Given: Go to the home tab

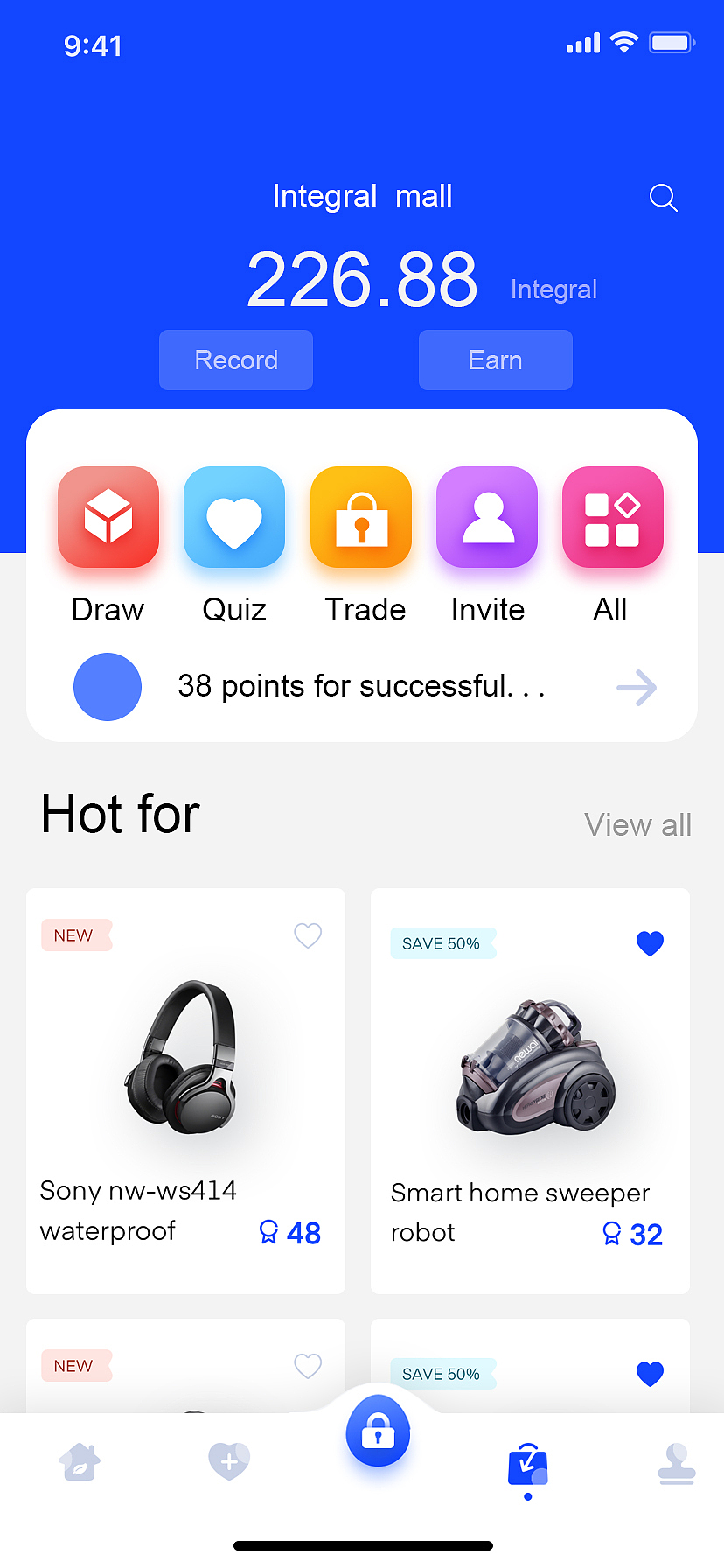Looking at the screenshot, I should (x=80, y=1461).
